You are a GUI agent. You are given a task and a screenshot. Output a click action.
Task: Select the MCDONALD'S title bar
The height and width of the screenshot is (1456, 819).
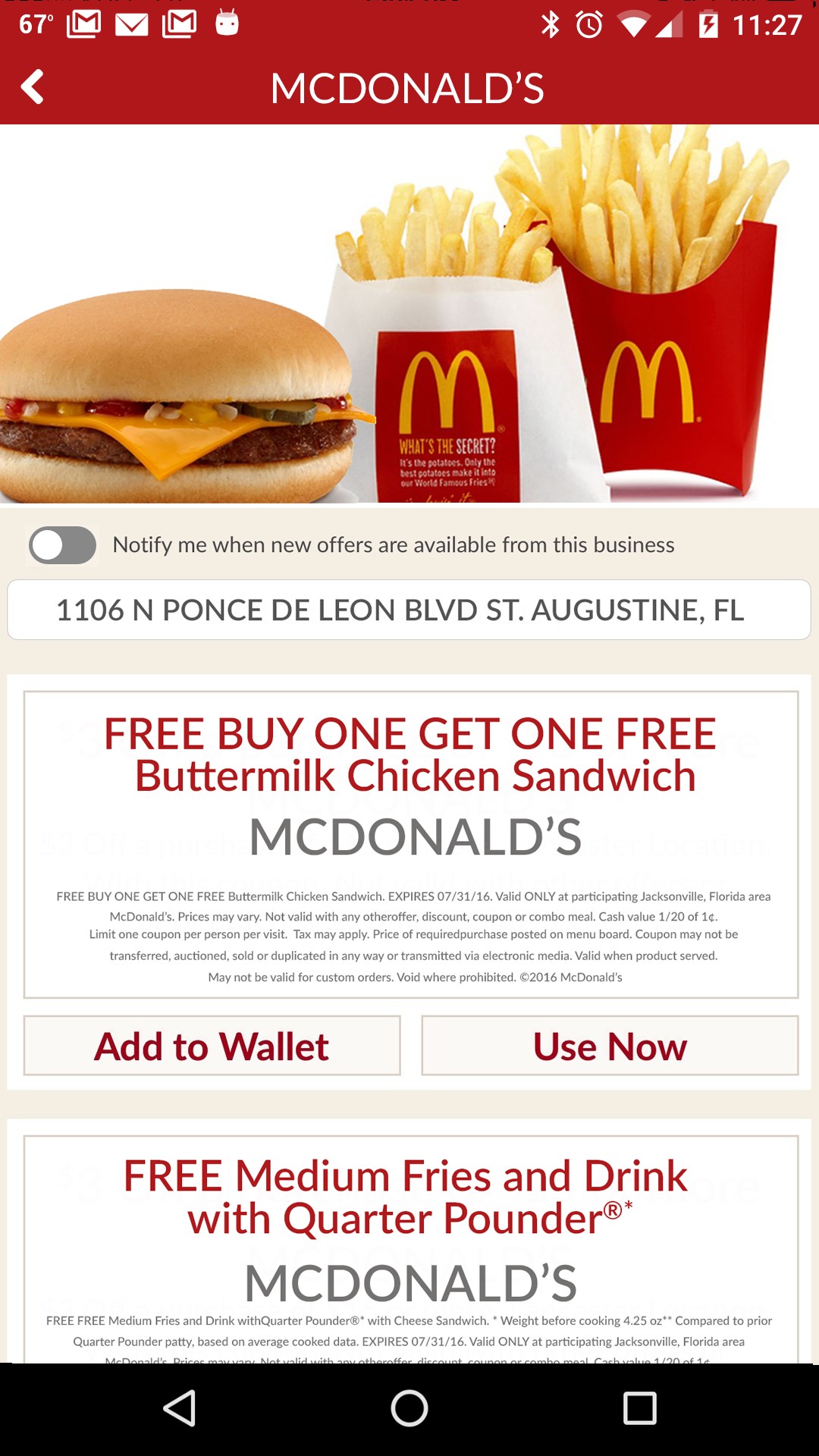[x=409, y=88]
